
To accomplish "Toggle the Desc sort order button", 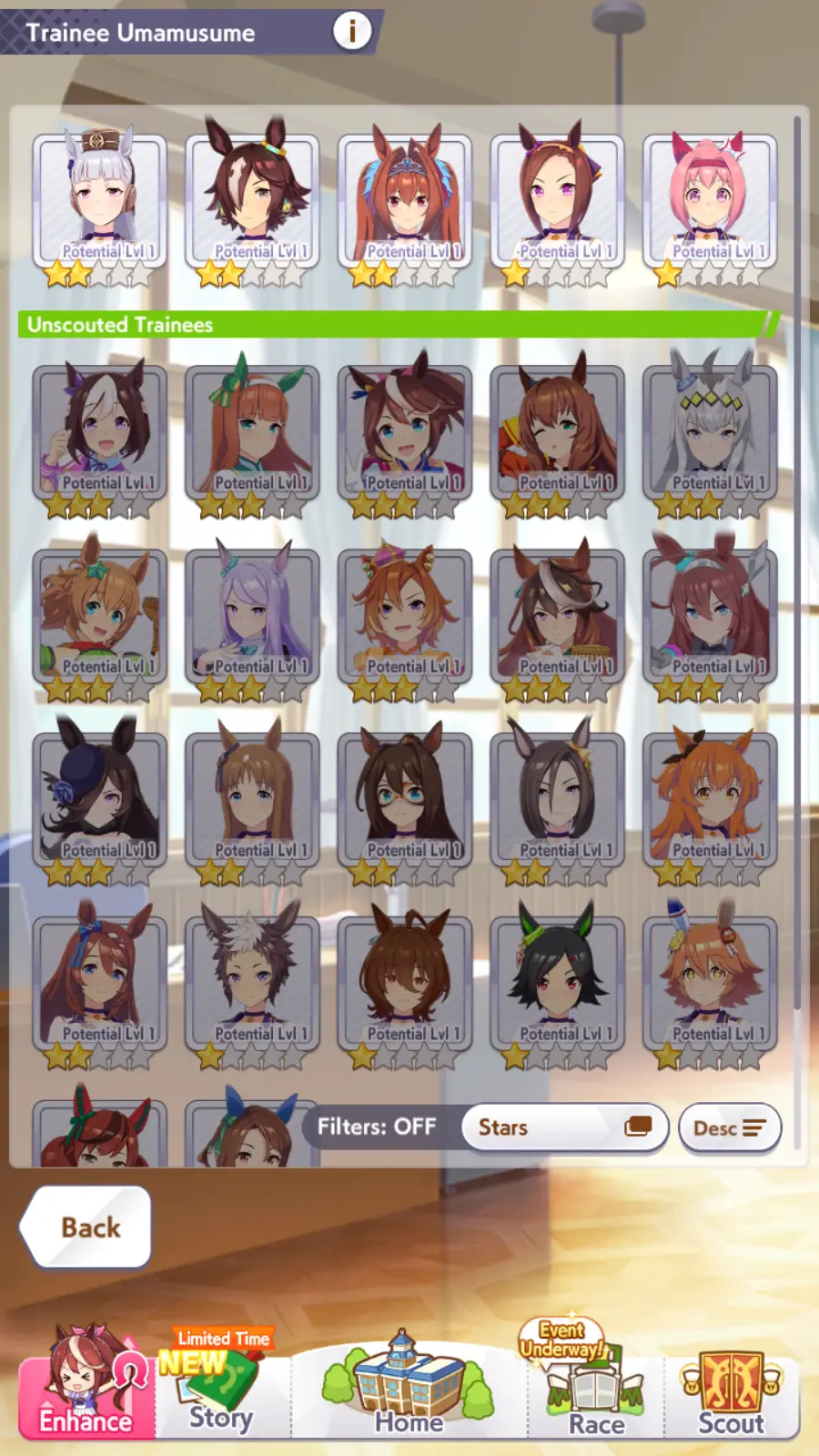I will [729, 1128].
